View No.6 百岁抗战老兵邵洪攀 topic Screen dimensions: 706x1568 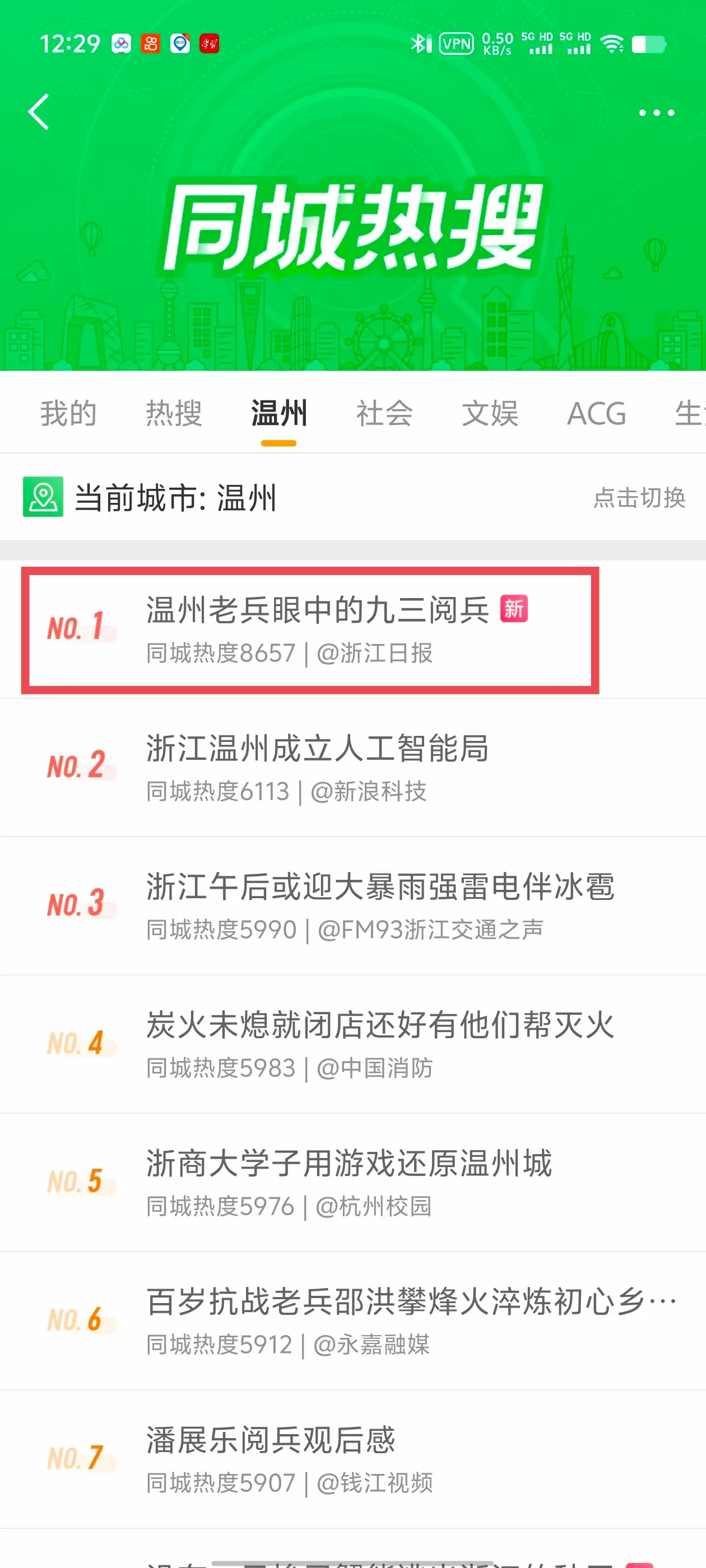(x=408, y=1320)
